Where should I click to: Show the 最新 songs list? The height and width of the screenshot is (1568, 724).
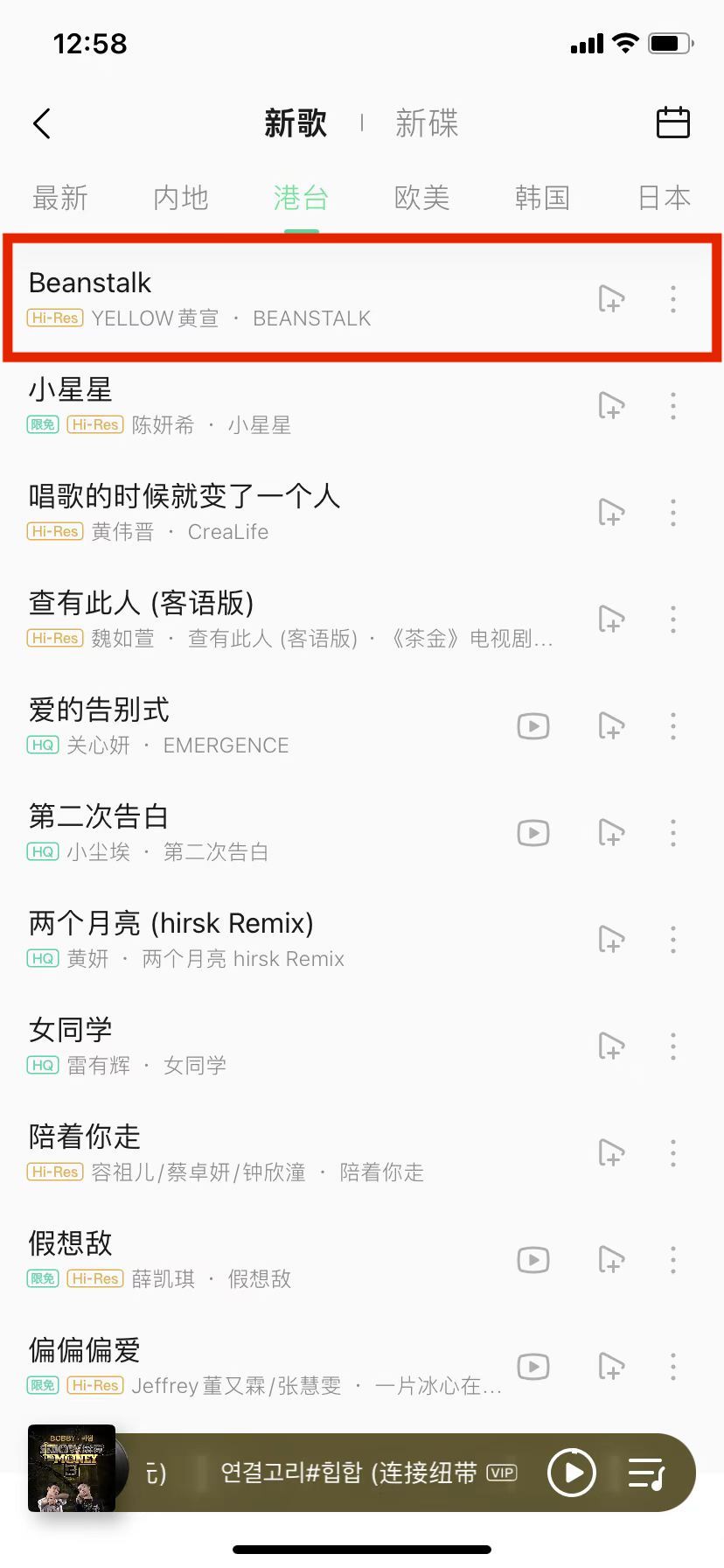point(60,198)
